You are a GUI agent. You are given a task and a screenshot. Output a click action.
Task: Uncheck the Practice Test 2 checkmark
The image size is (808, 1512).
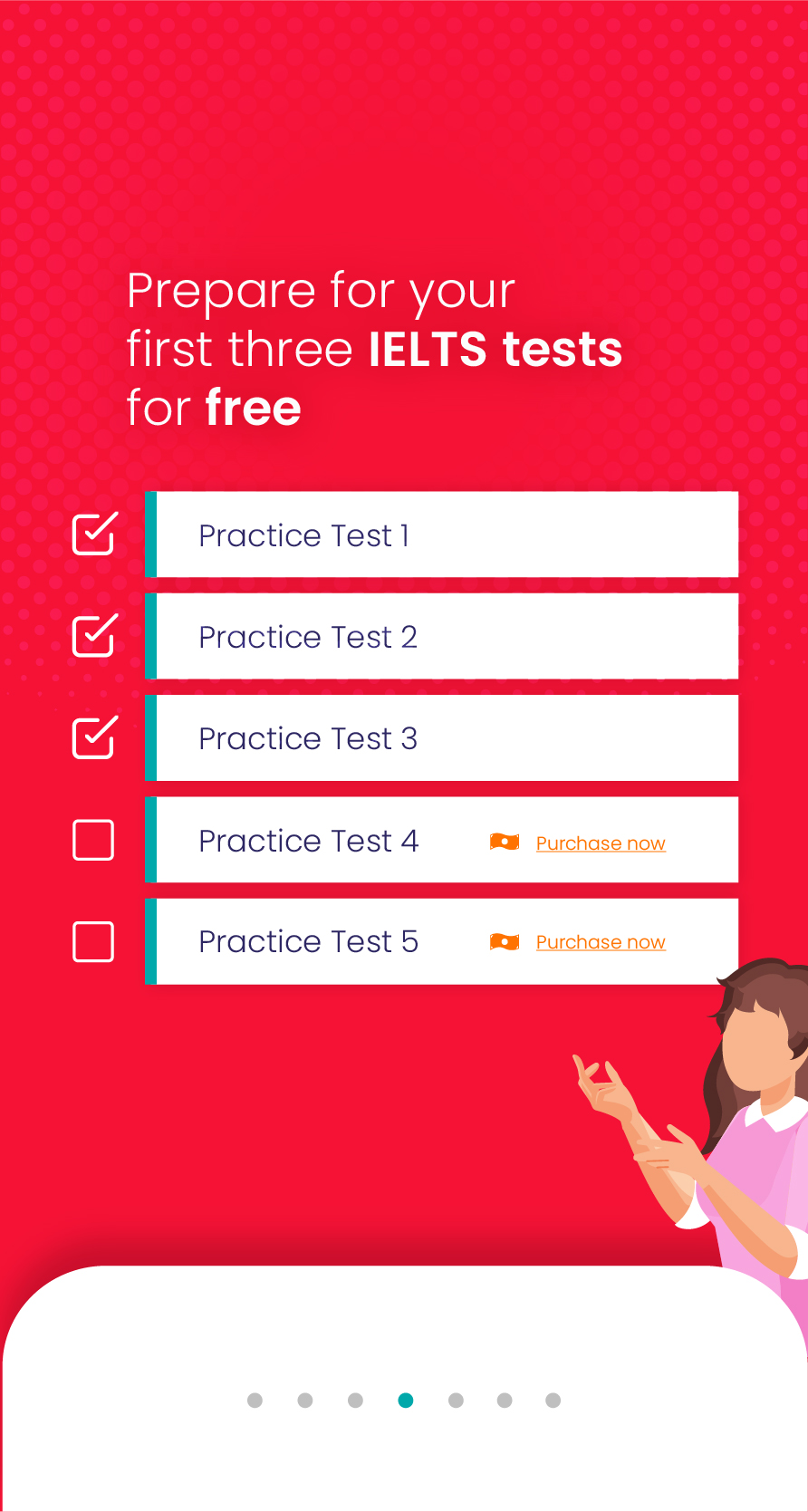[92, 636]
